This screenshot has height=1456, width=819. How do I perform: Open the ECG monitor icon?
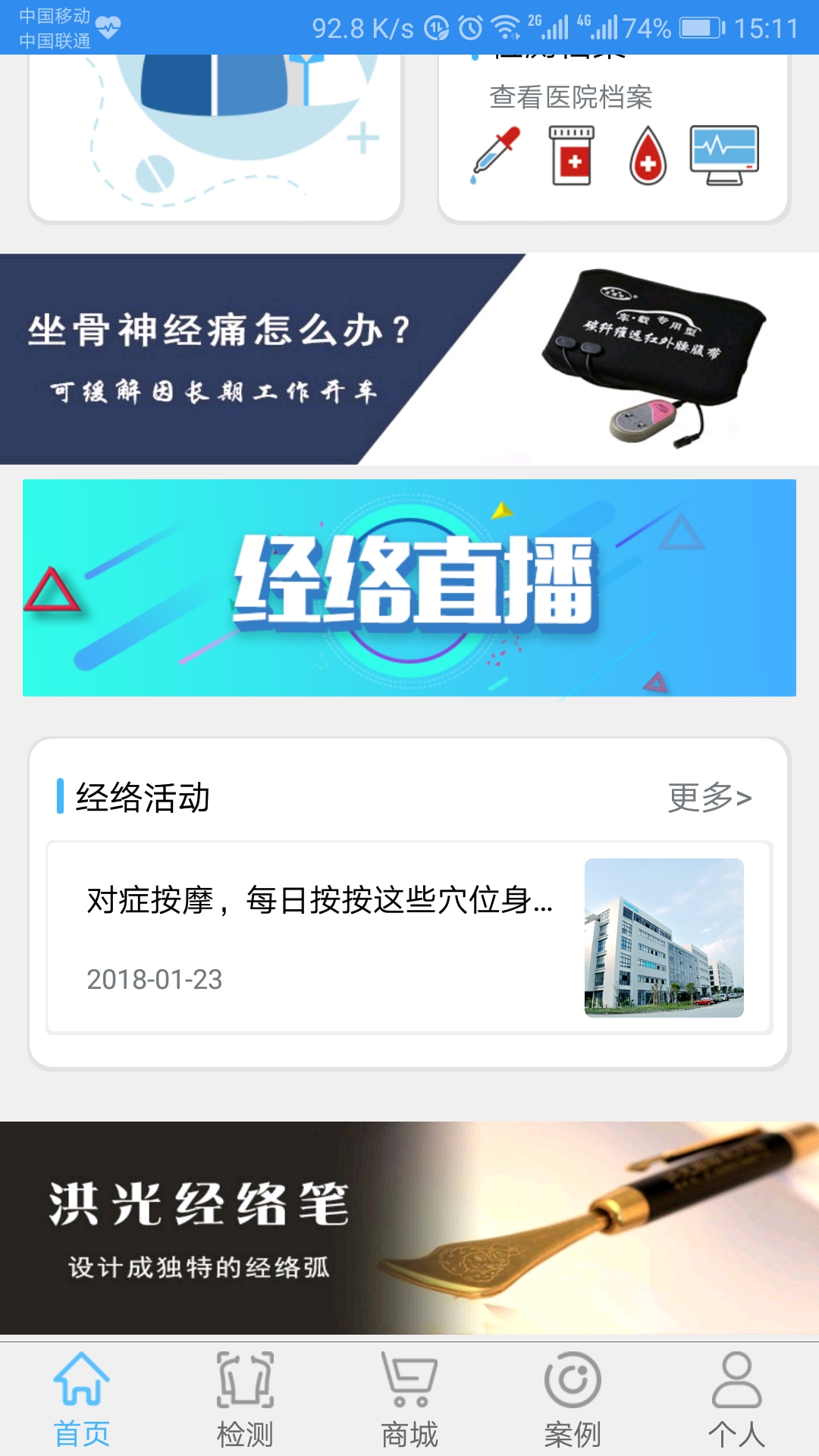point(724,155)
